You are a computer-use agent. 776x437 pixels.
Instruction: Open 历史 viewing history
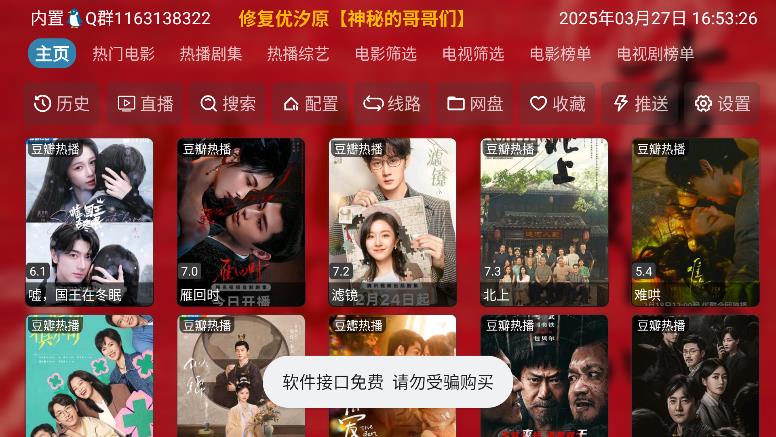pyautogui.click(x=62, y=103)
